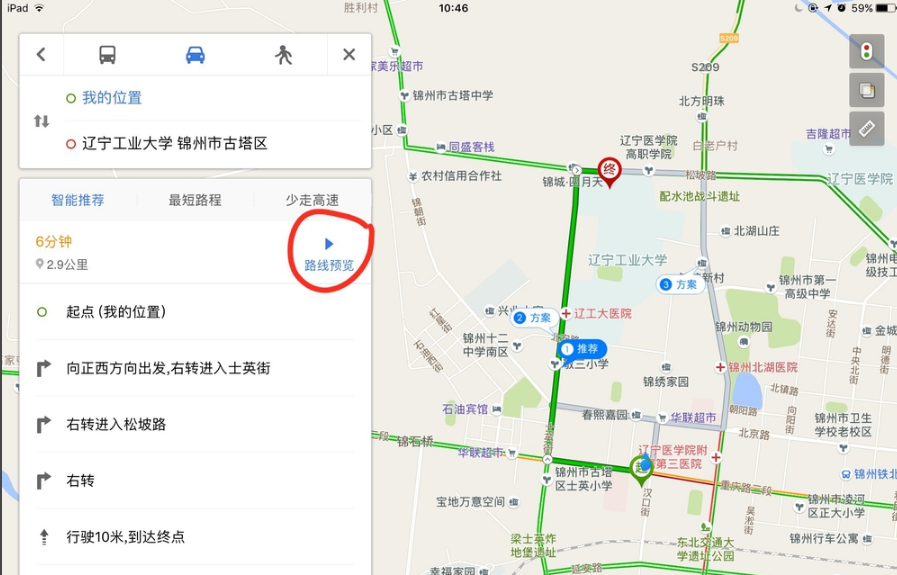Switch to 少走高速 route option
This screenshot has width=897, height=575.
pos(312,200)
